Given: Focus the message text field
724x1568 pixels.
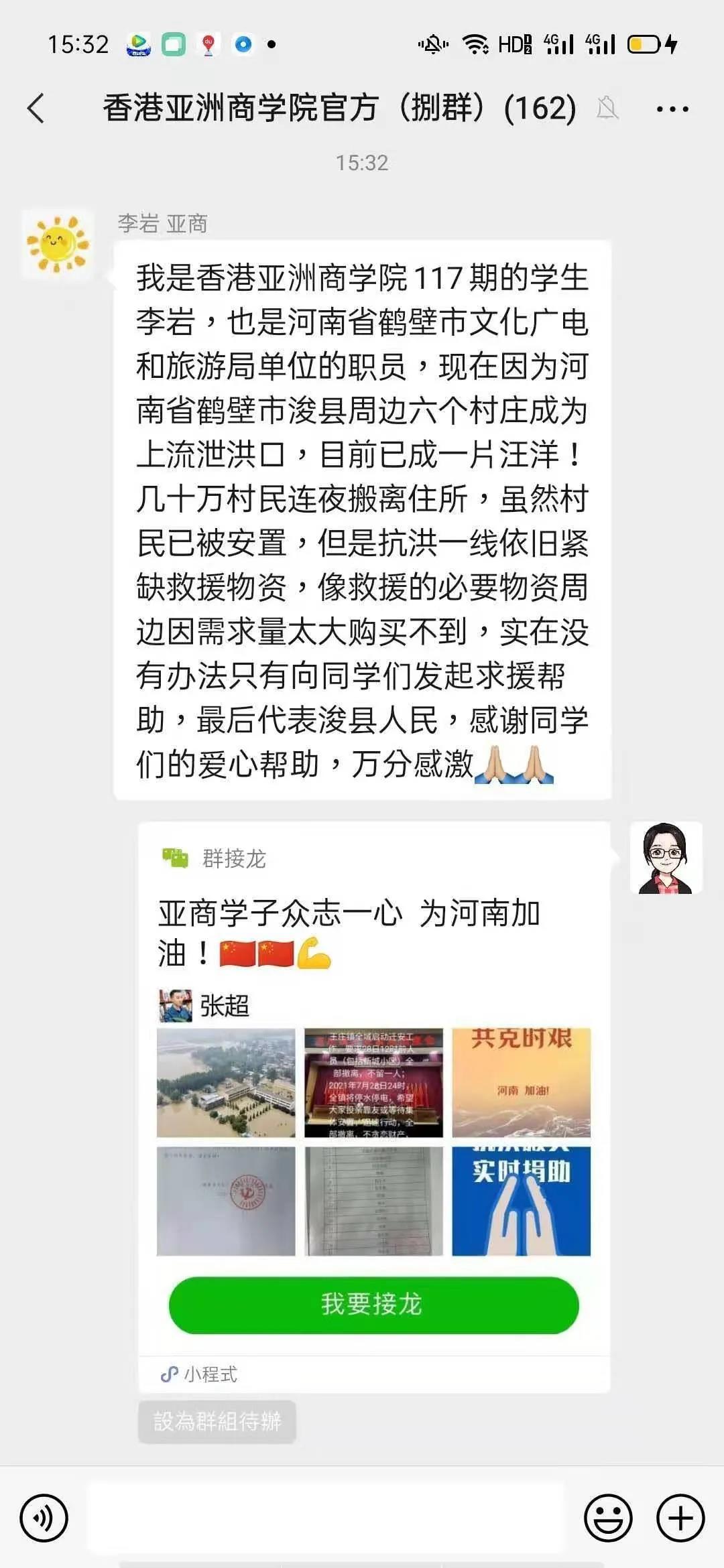Looking at the screenshot, I should click(326, 1518).
